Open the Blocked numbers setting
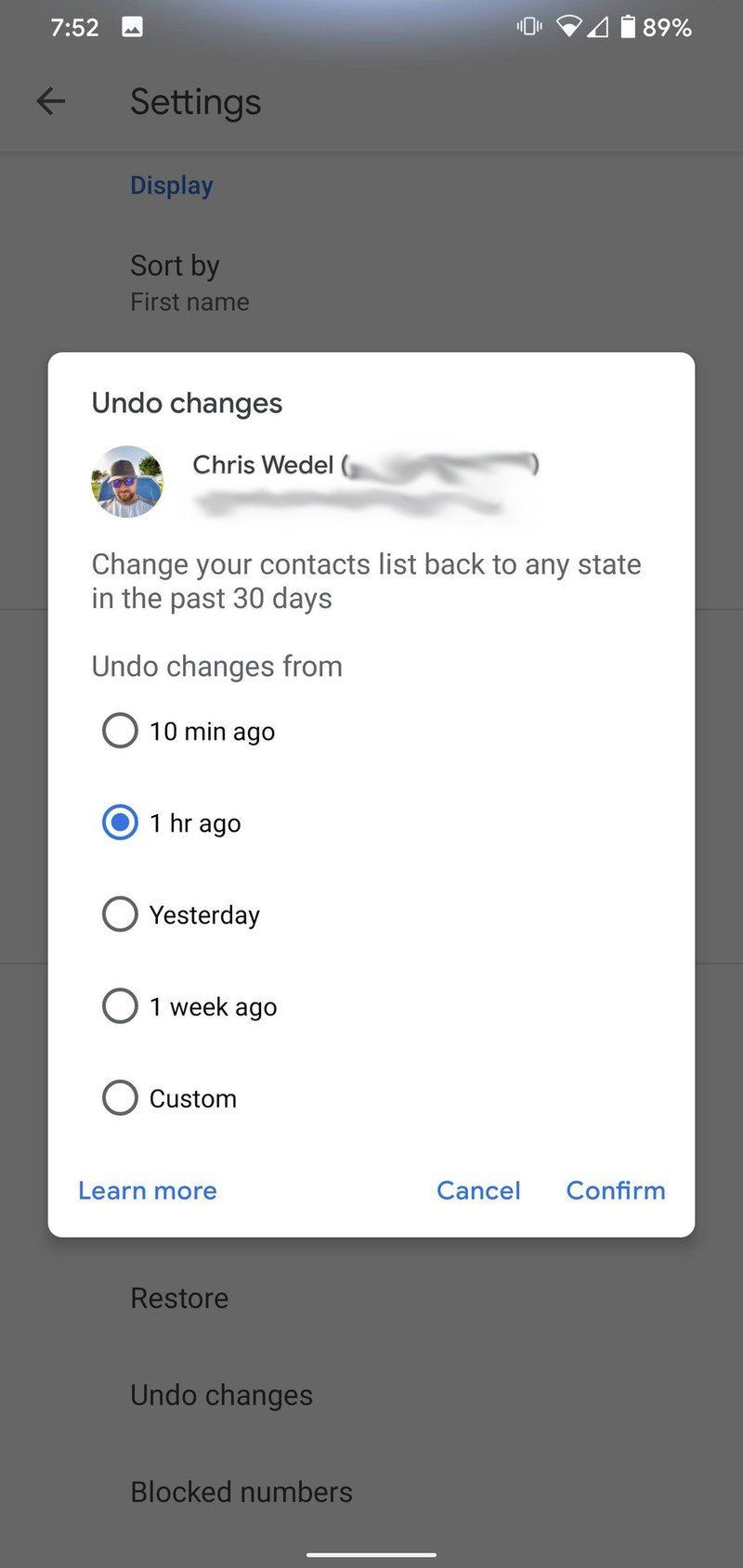The image size is (743, 1568). click(x=241, y=1492)
